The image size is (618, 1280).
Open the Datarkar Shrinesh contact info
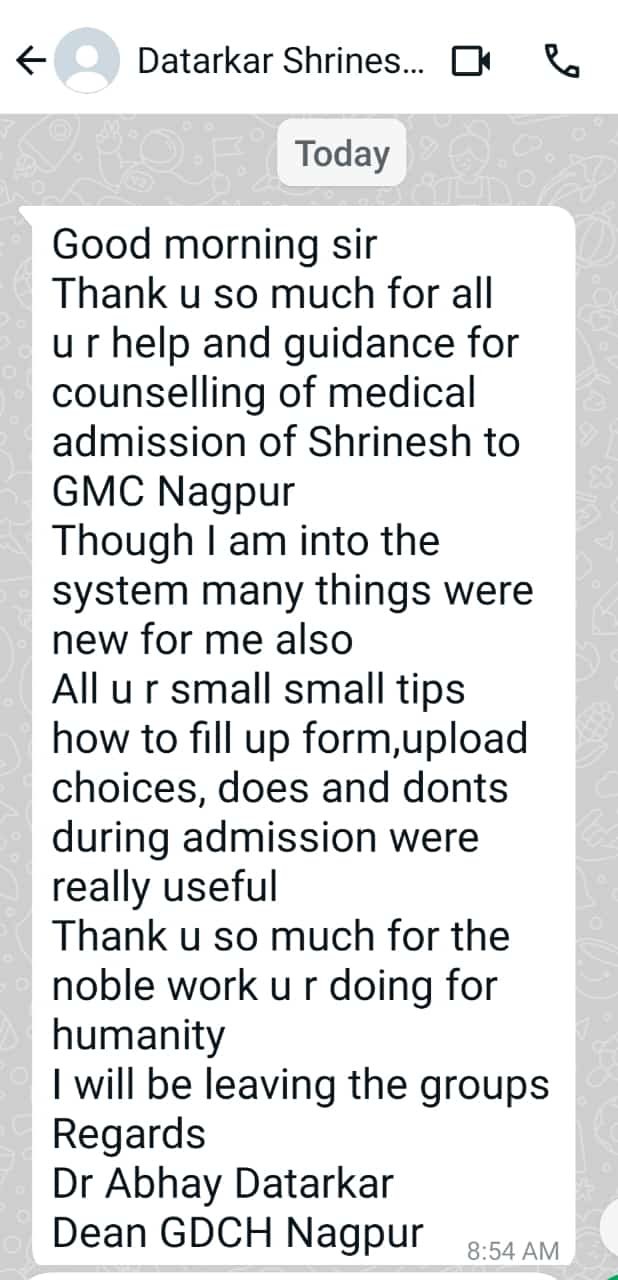[279, 62]
